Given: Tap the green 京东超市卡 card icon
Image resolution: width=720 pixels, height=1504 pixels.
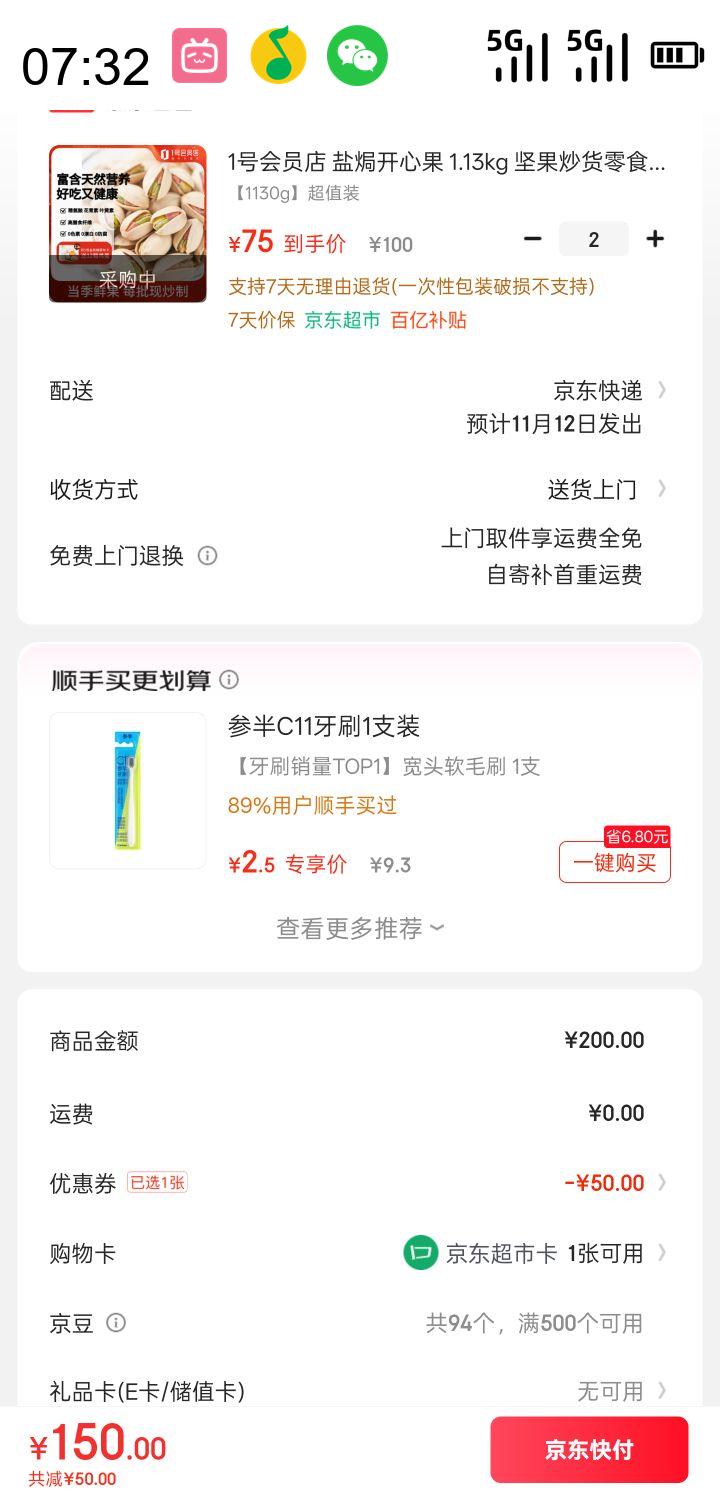Looking at the screenshot, I should pyautogui.click(x=420, y=1252).
